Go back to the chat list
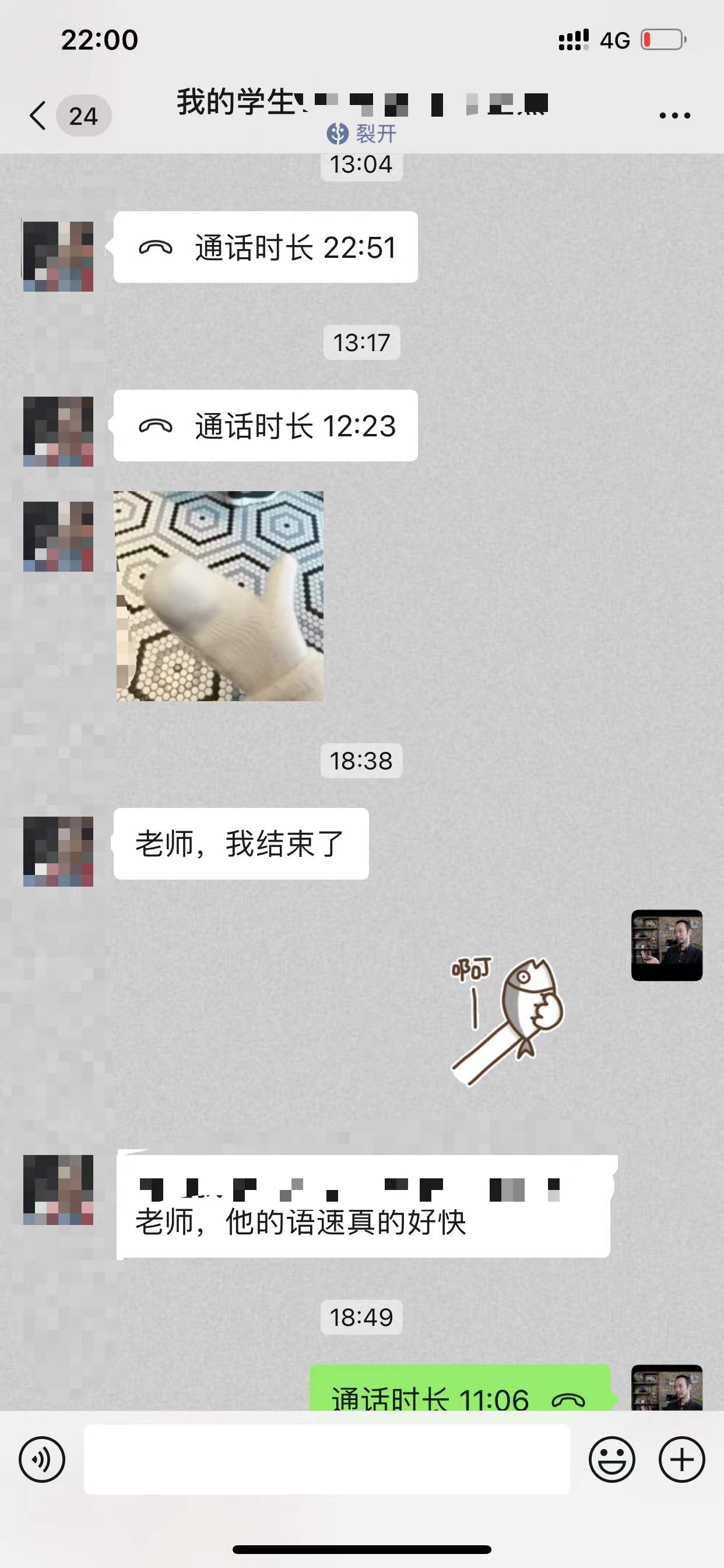The image size is (724, 1568). tap(38, 116)
